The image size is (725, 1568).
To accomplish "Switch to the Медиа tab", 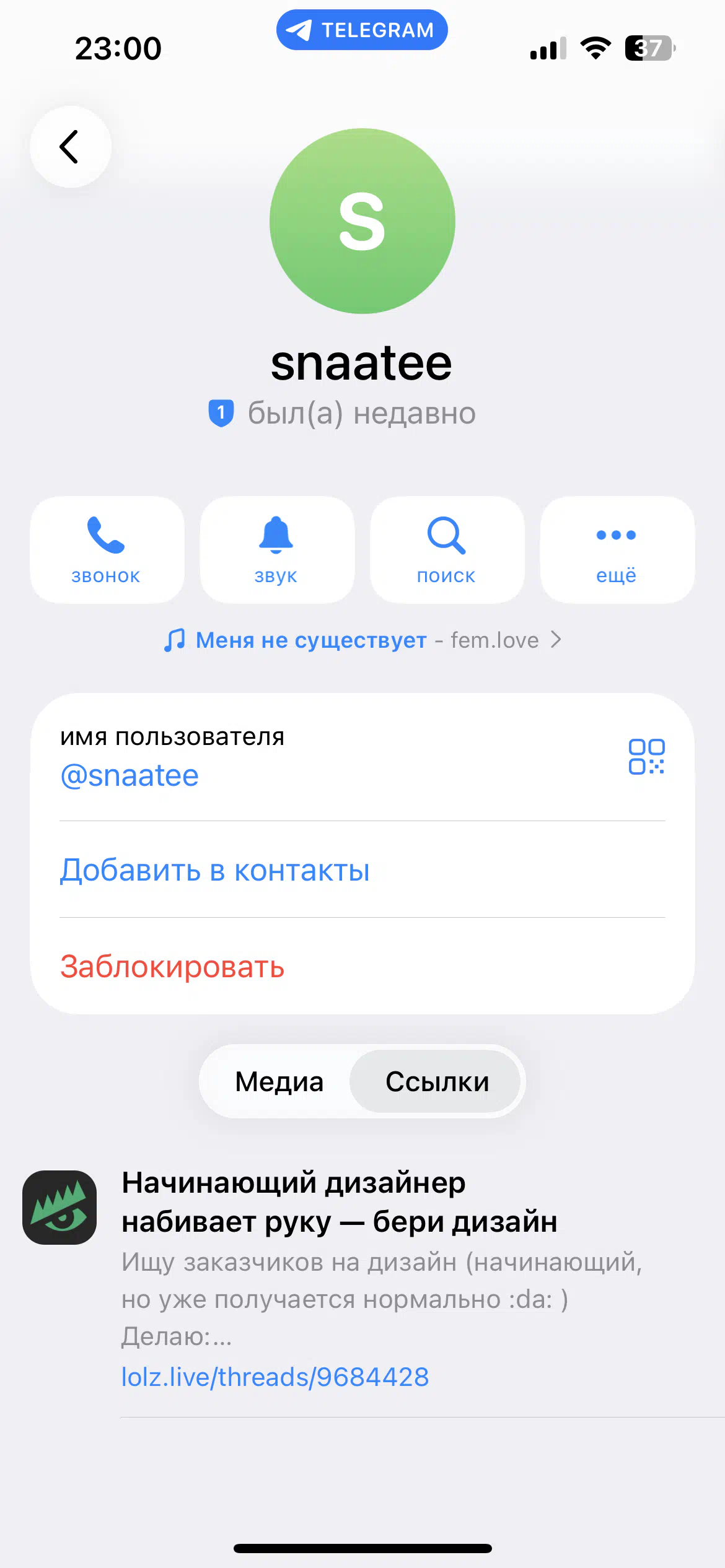I will [279, 1082].
